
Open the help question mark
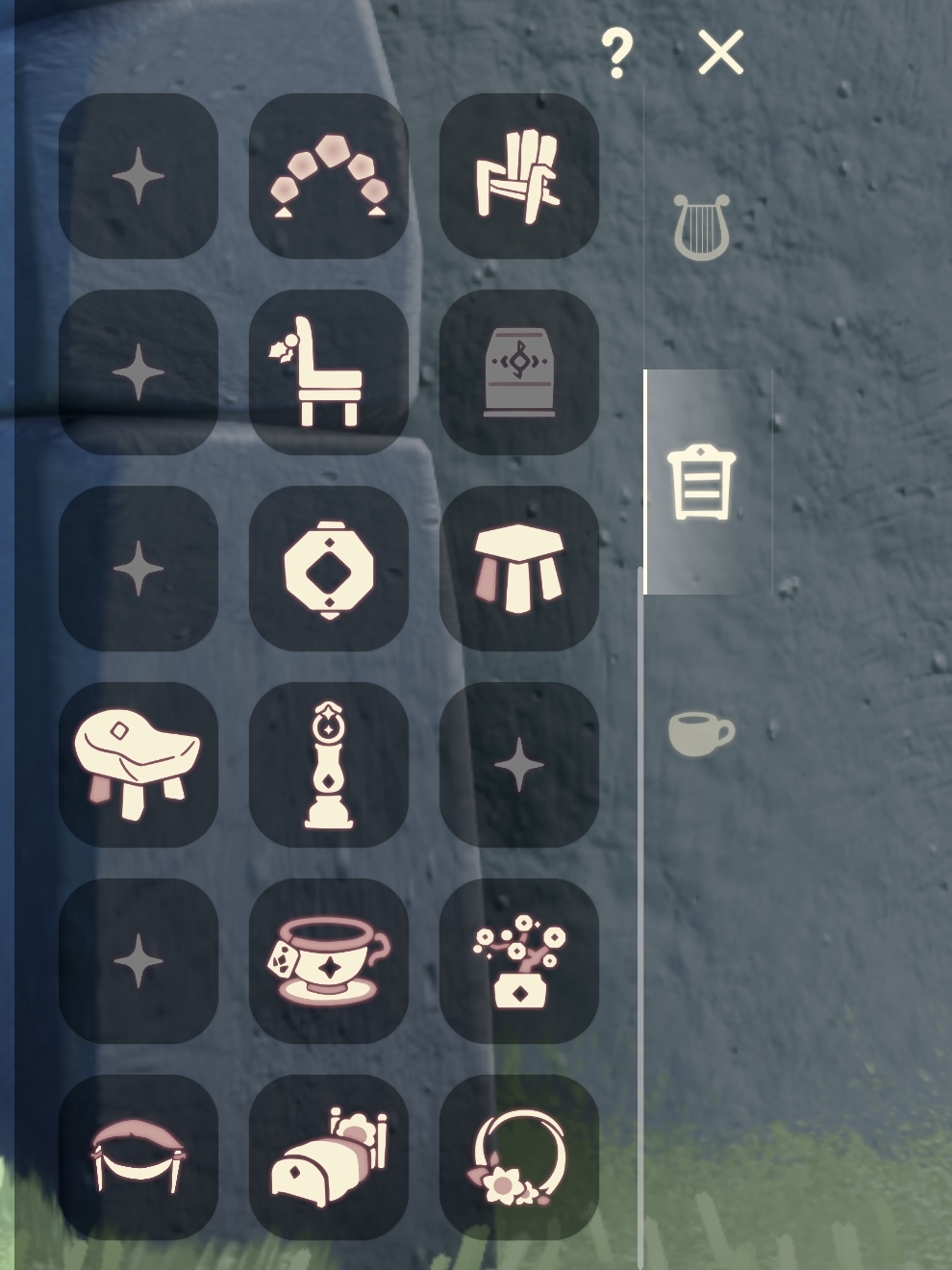click(617, 53)
